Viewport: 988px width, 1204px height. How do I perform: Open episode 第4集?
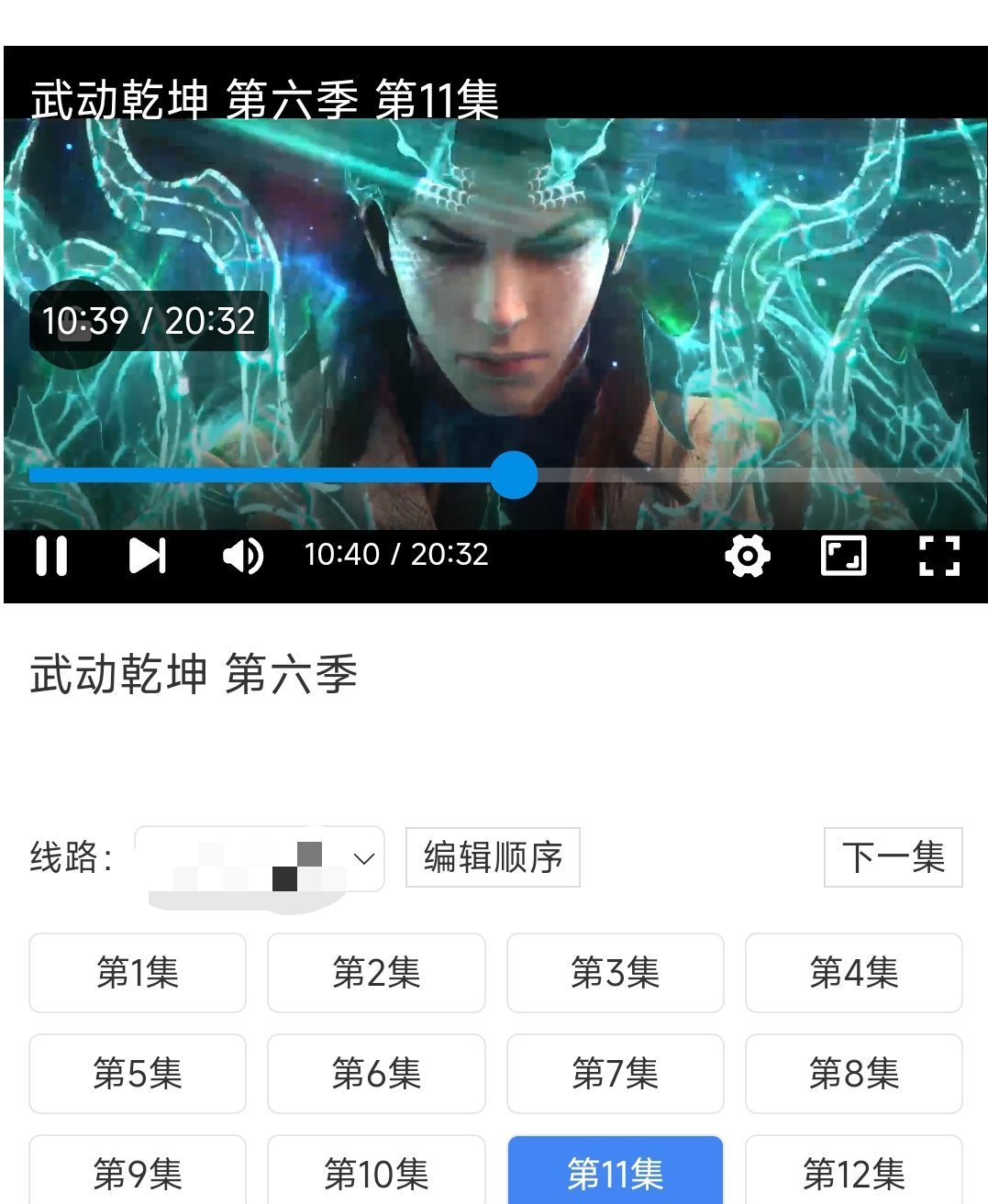[853, 973]
